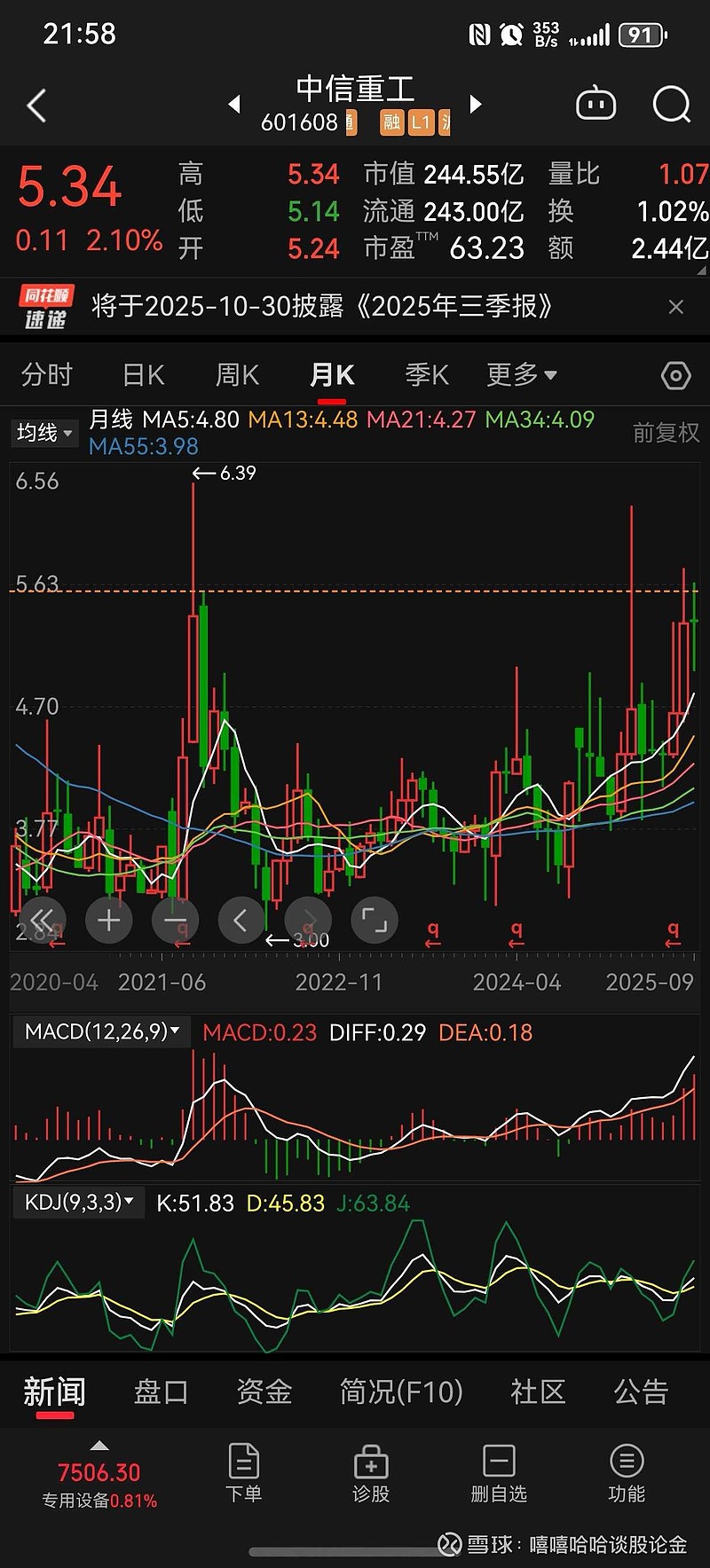Switch to the 日K chart tab

pyautogui.click(x=144, y=375)
